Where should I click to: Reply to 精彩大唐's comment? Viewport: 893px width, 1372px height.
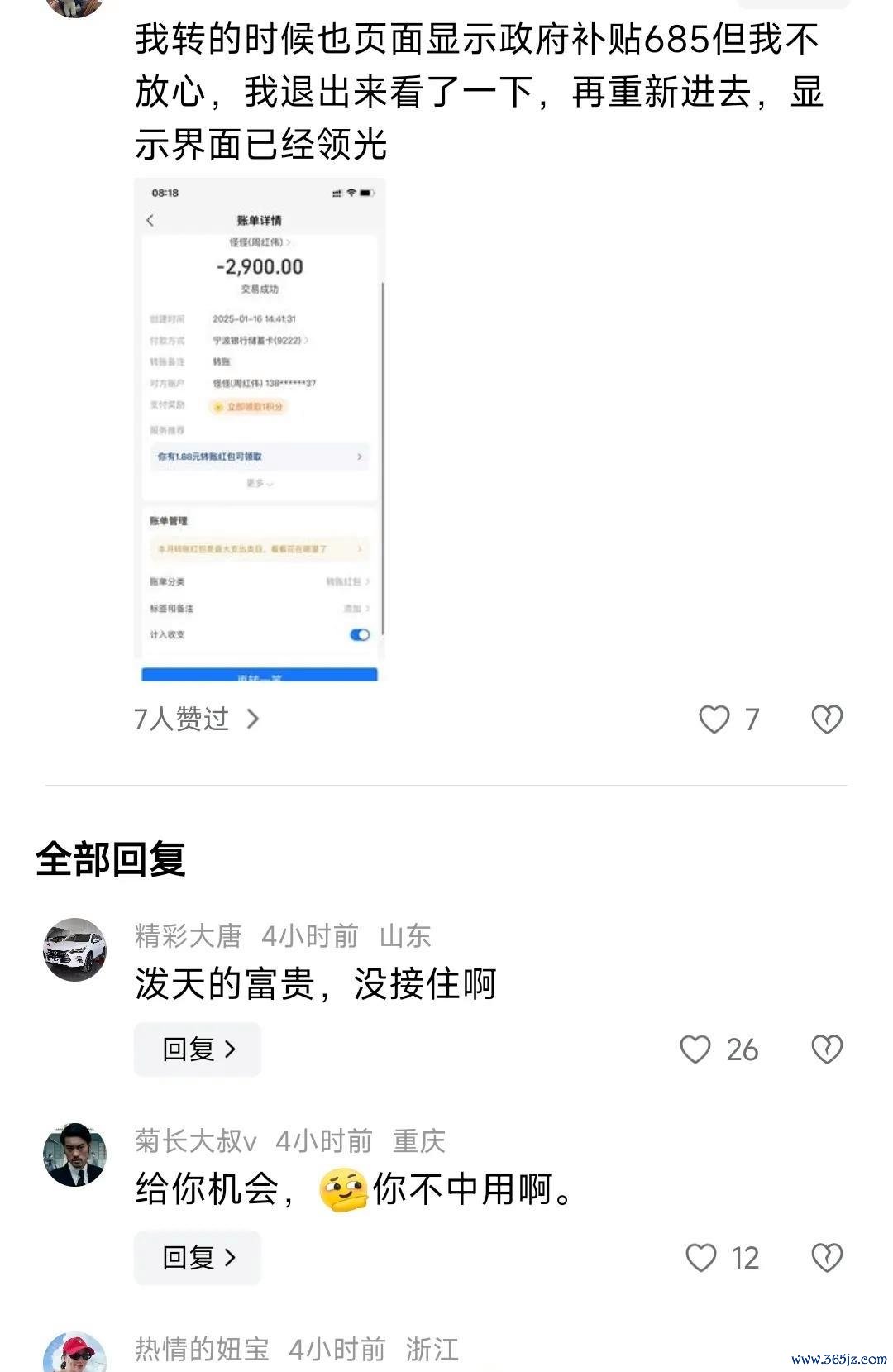(x=198, y=1049)
